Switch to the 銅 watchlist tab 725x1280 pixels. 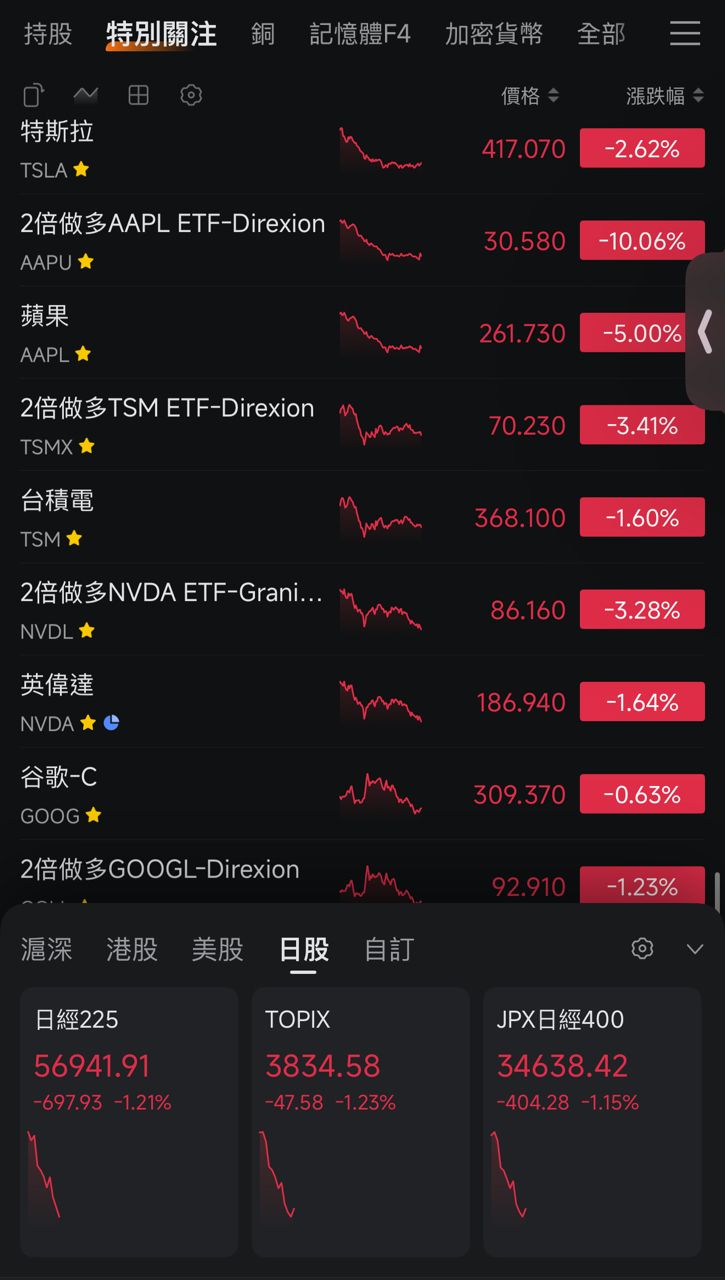tap(263, 34)
